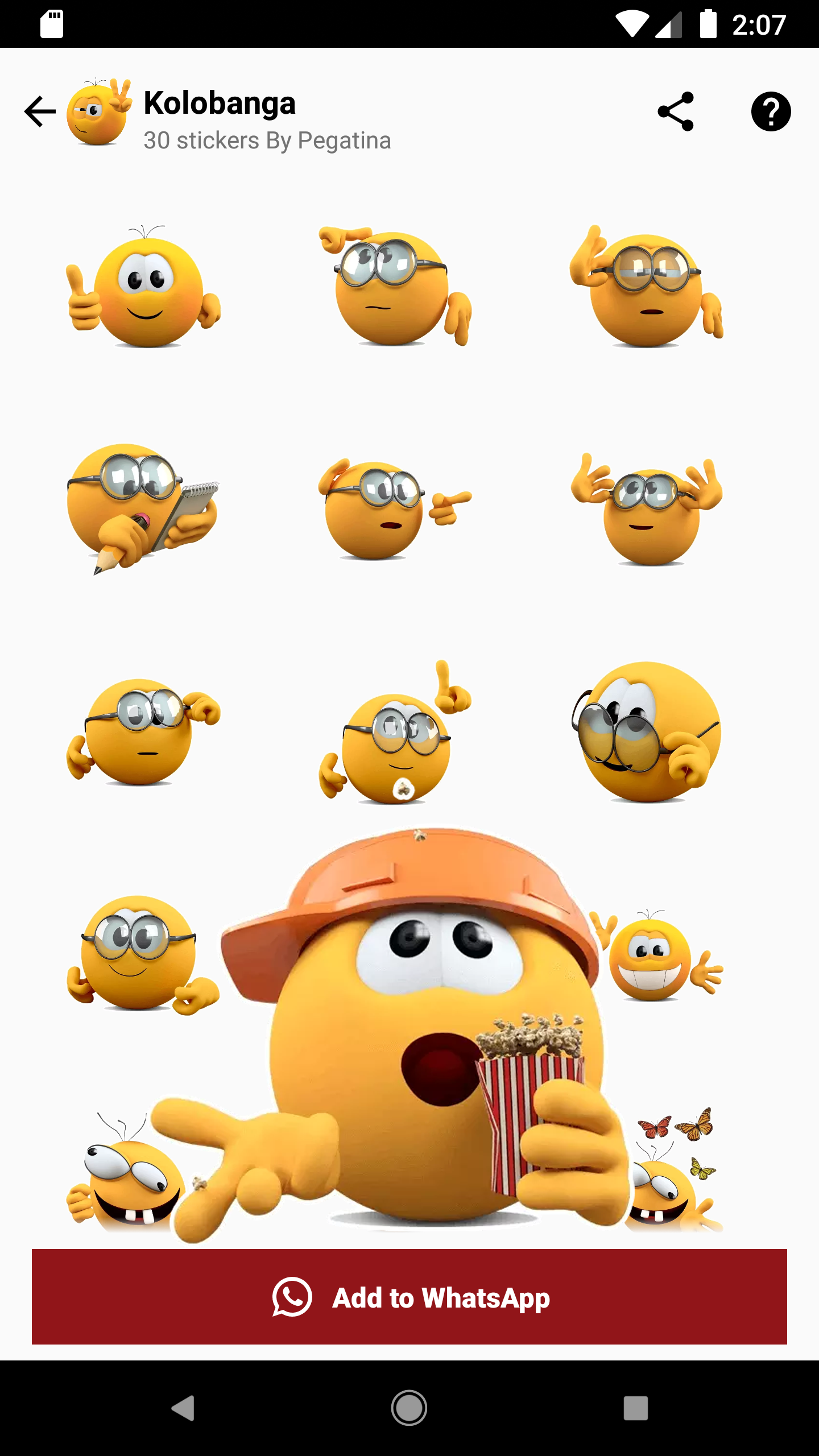View the sticker pointing to the right
This screenshot has width=819, height=1456.
[395, 508]
